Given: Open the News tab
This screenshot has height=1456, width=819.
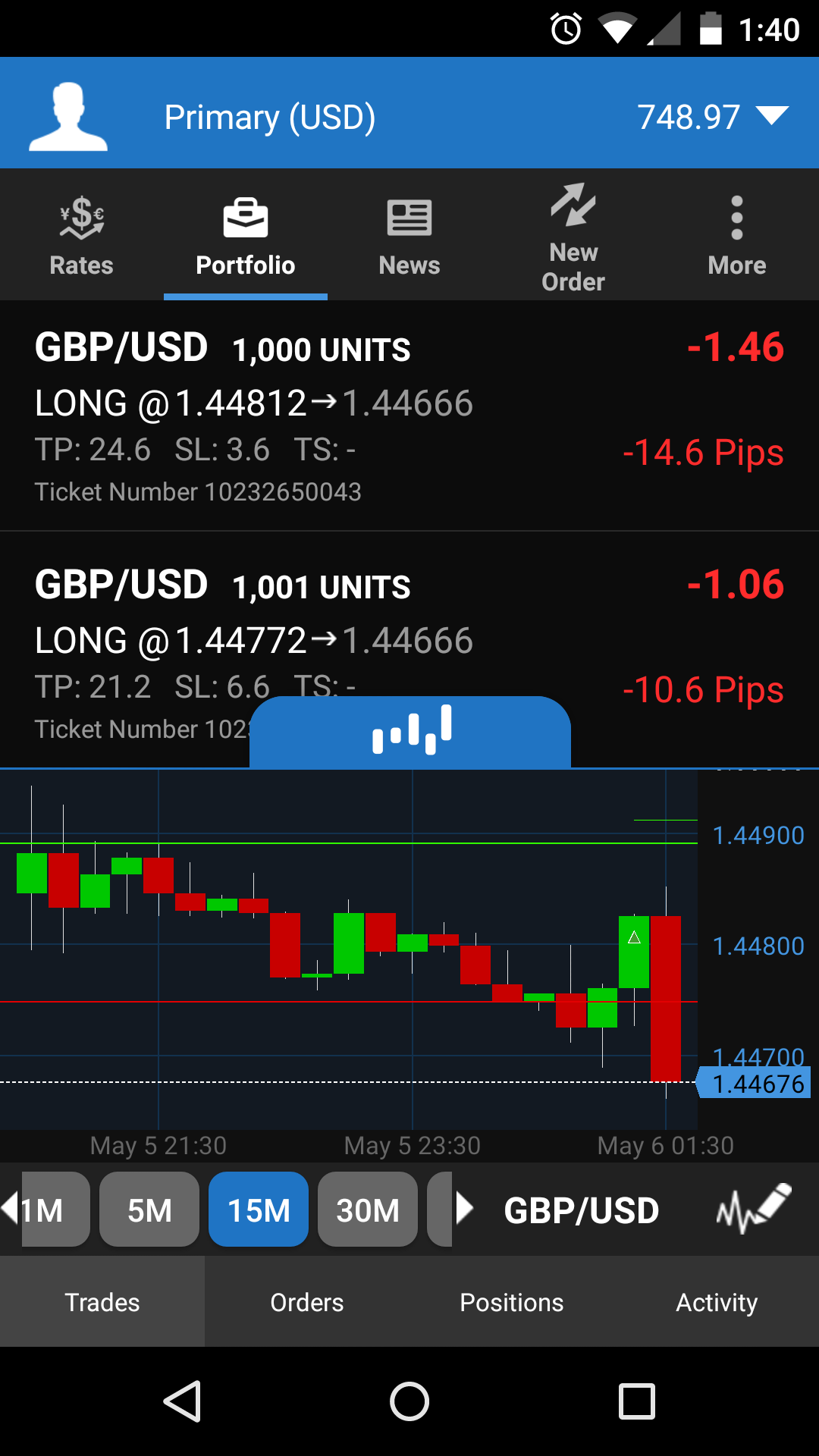Looking at the screenshot, I should point(409,235).
